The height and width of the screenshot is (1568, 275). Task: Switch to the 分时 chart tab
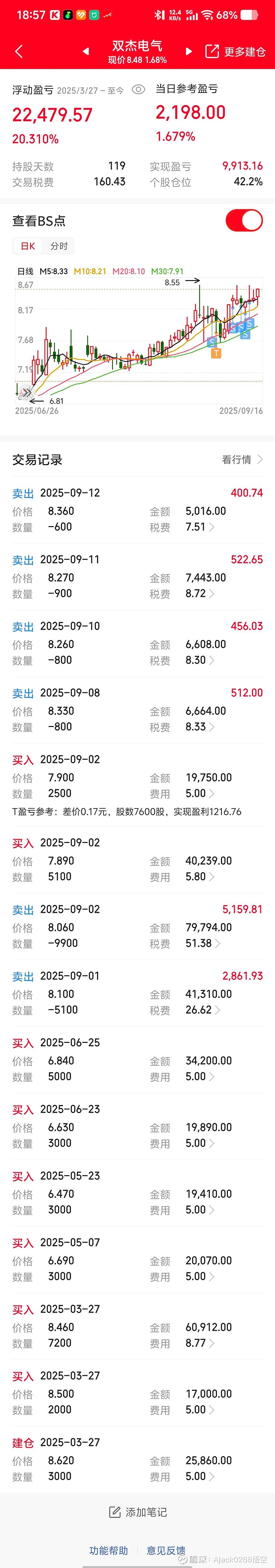coord(59,246)
